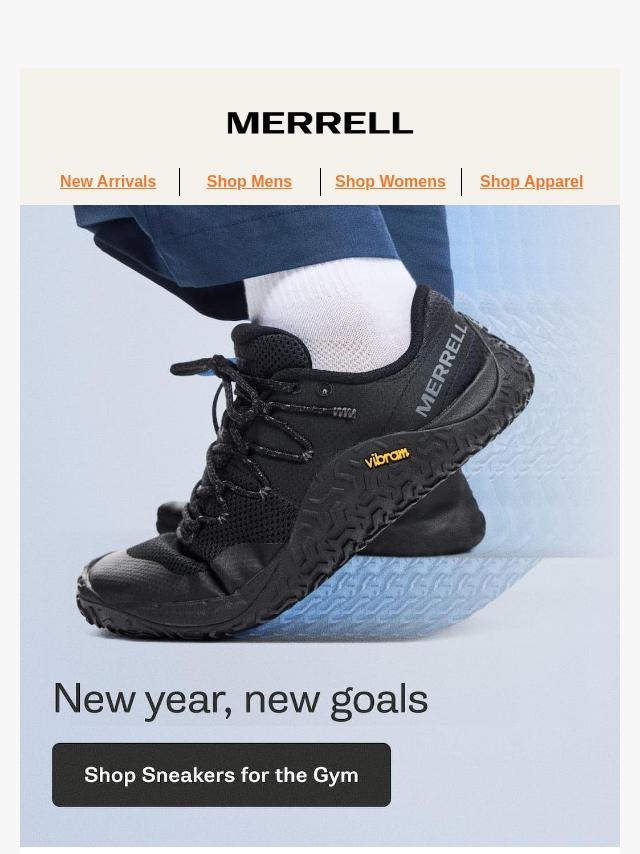Screen dimensions: 640x854
Task: Tap Shop Sneakers for the Gym button
Action: point(221,774)
